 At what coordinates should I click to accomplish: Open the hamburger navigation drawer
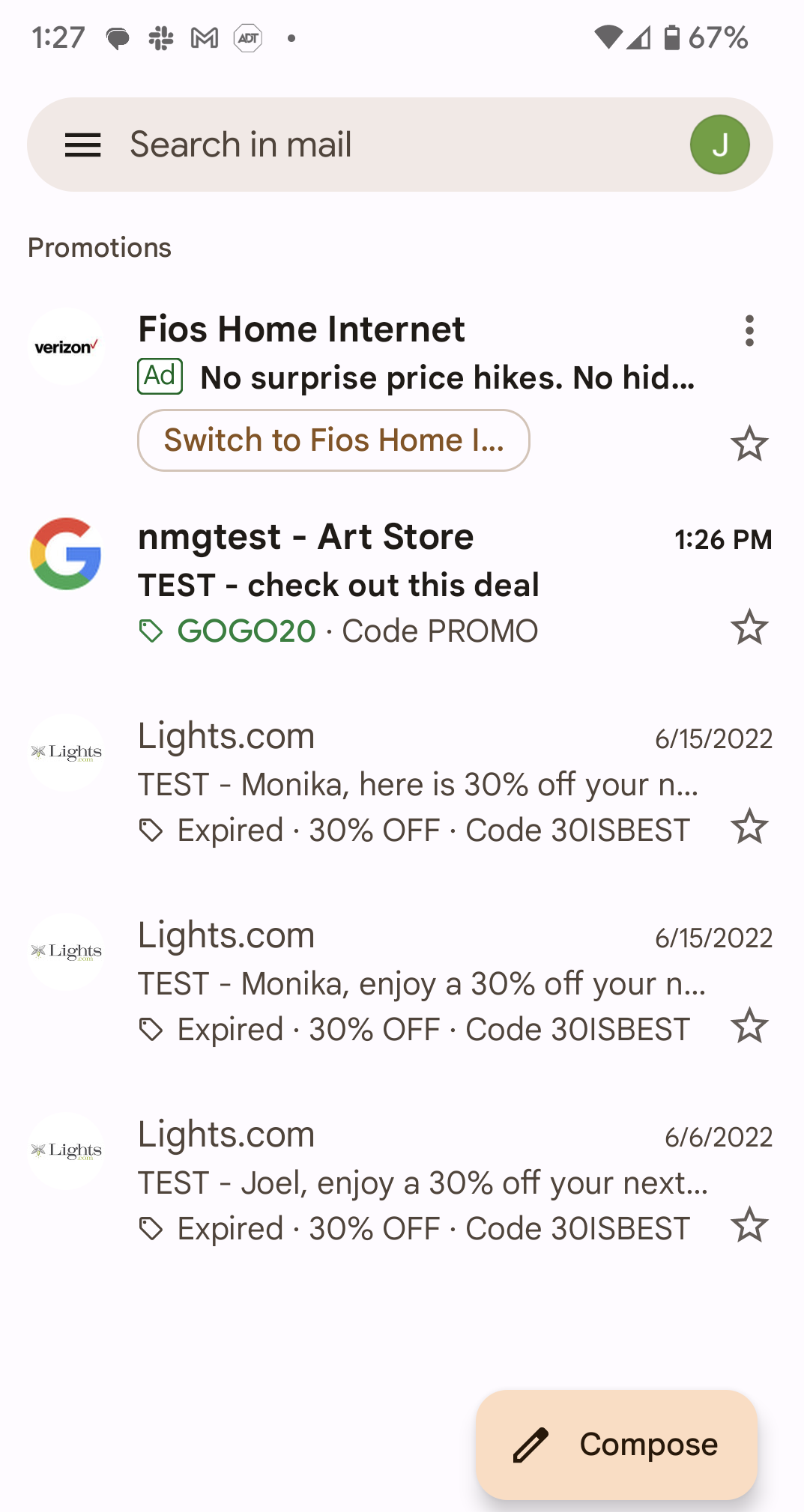pyautogui.click(x=82, y=145)
